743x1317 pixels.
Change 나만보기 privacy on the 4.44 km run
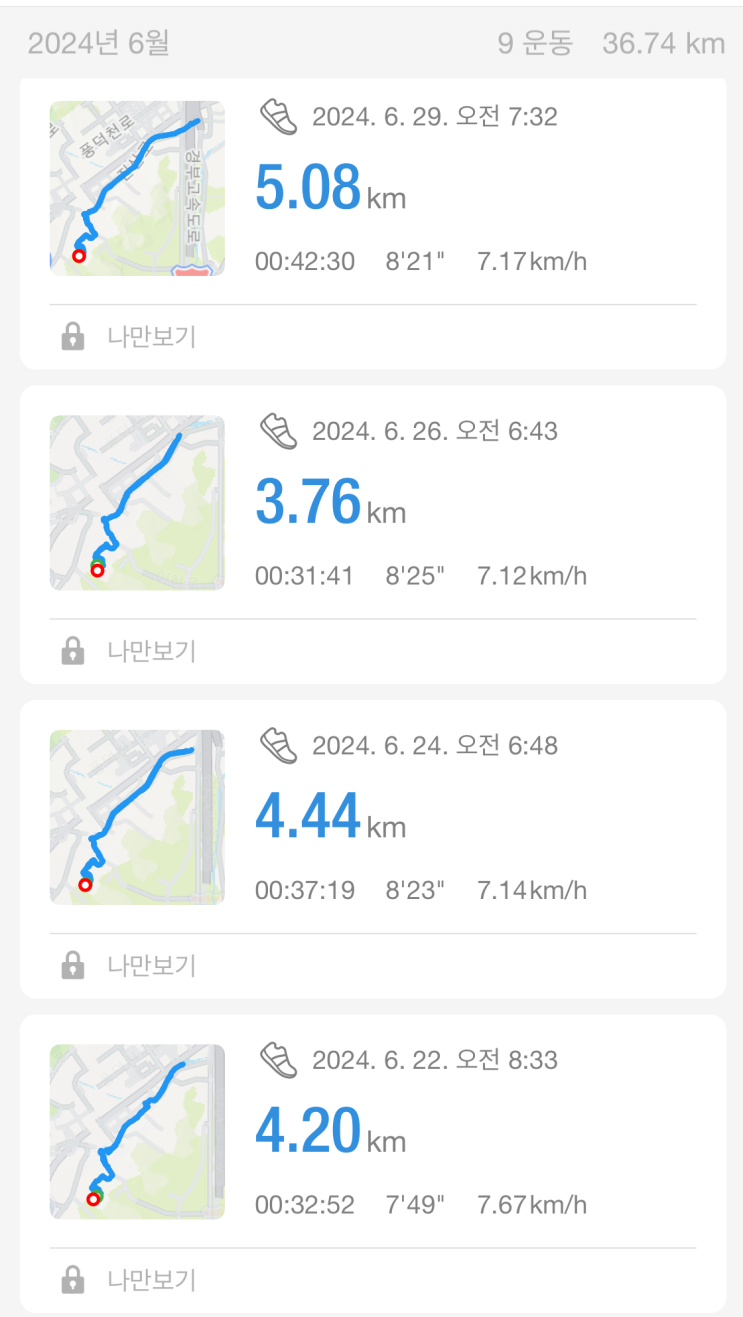click(x=129, y=965)
